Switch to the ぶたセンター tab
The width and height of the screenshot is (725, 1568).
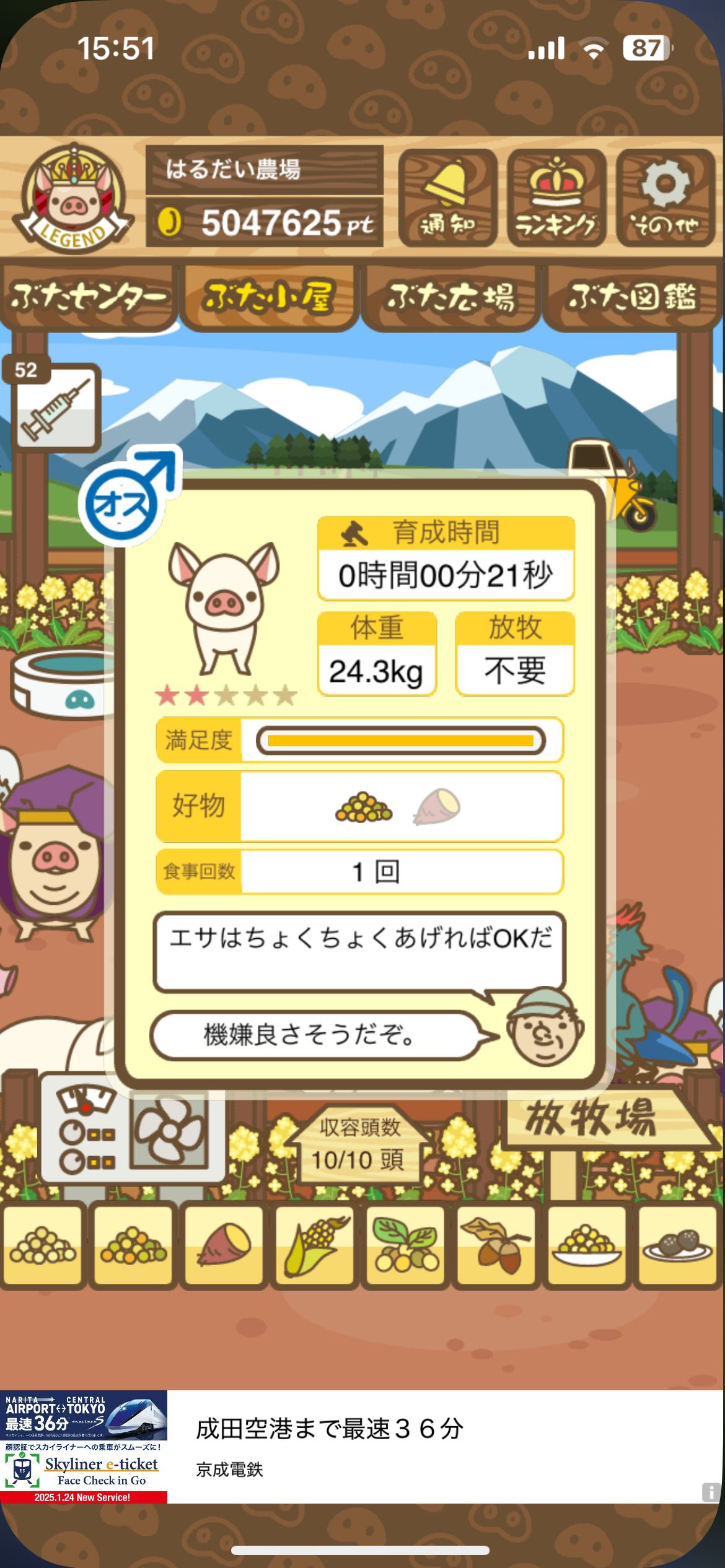[89, 297]
